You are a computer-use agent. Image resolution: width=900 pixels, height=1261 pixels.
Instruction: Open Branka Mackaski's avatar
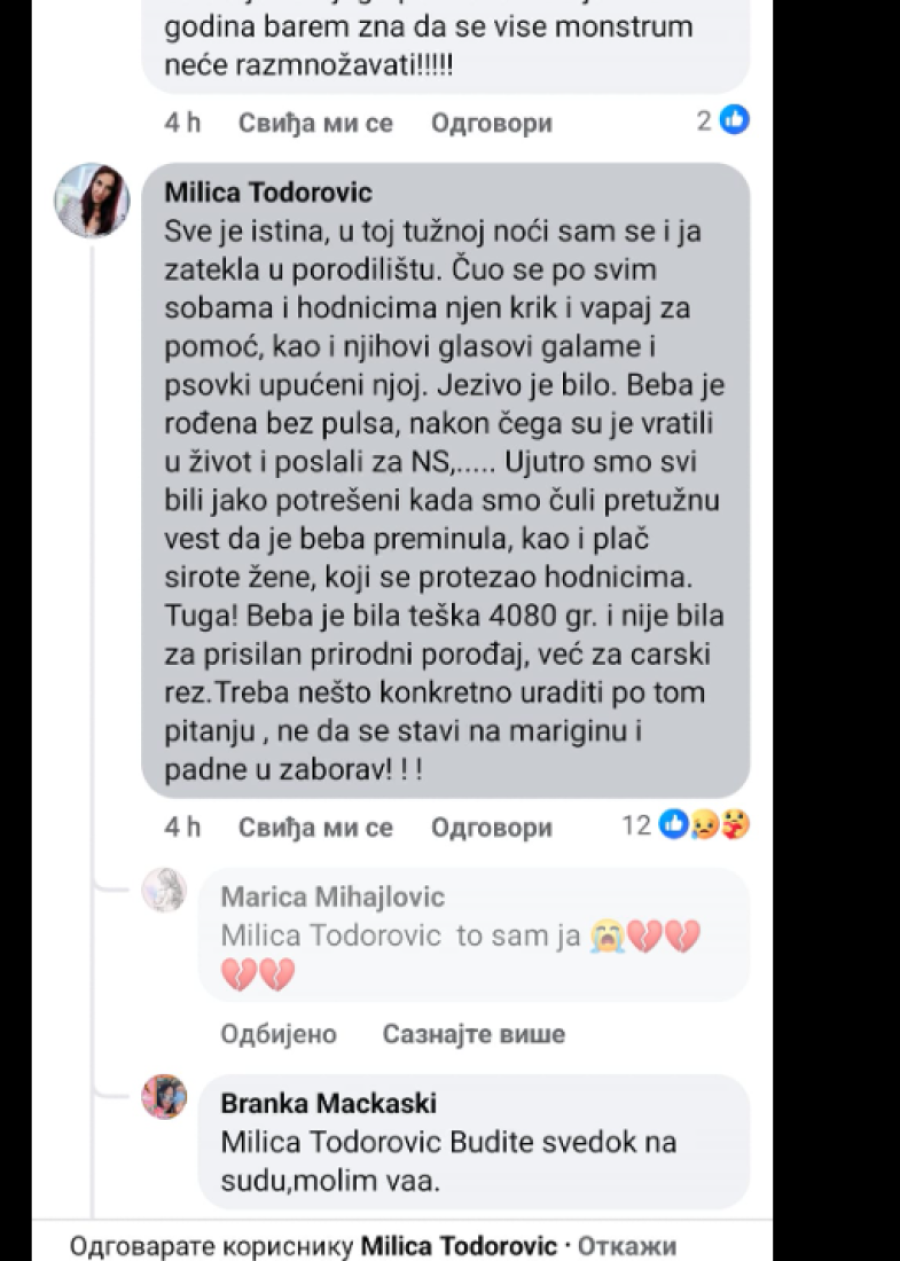(164, 1096)
